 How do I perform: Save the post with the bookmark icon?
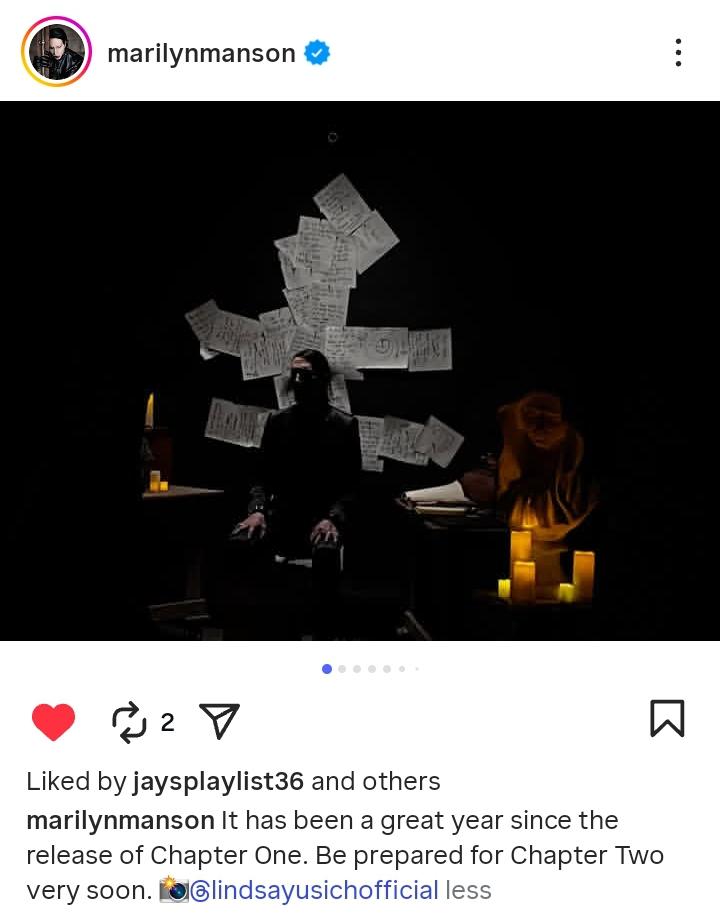[x=667, y=718]
